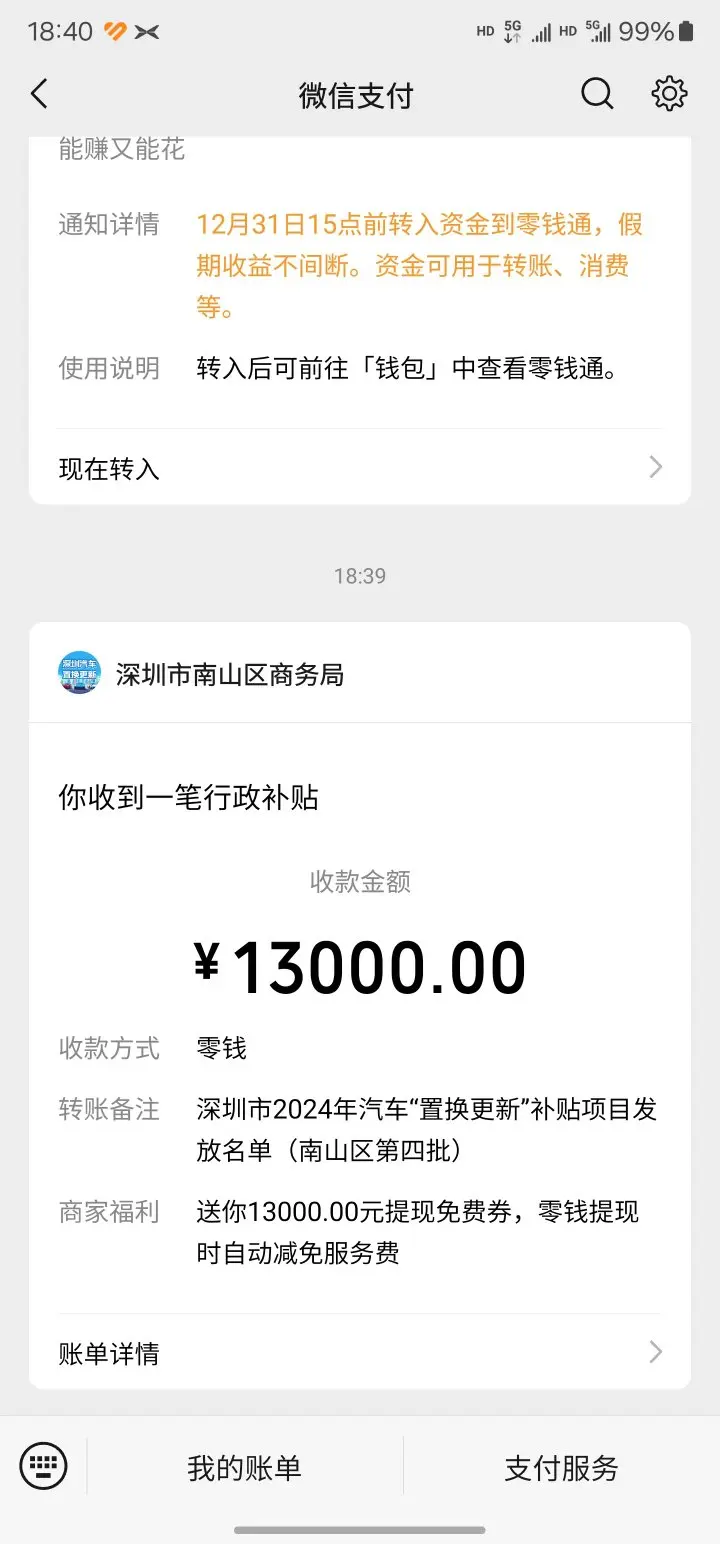Open 深圳市南山区商务局 account header
Screen dimensions: 720x1544
click(360, 675)
